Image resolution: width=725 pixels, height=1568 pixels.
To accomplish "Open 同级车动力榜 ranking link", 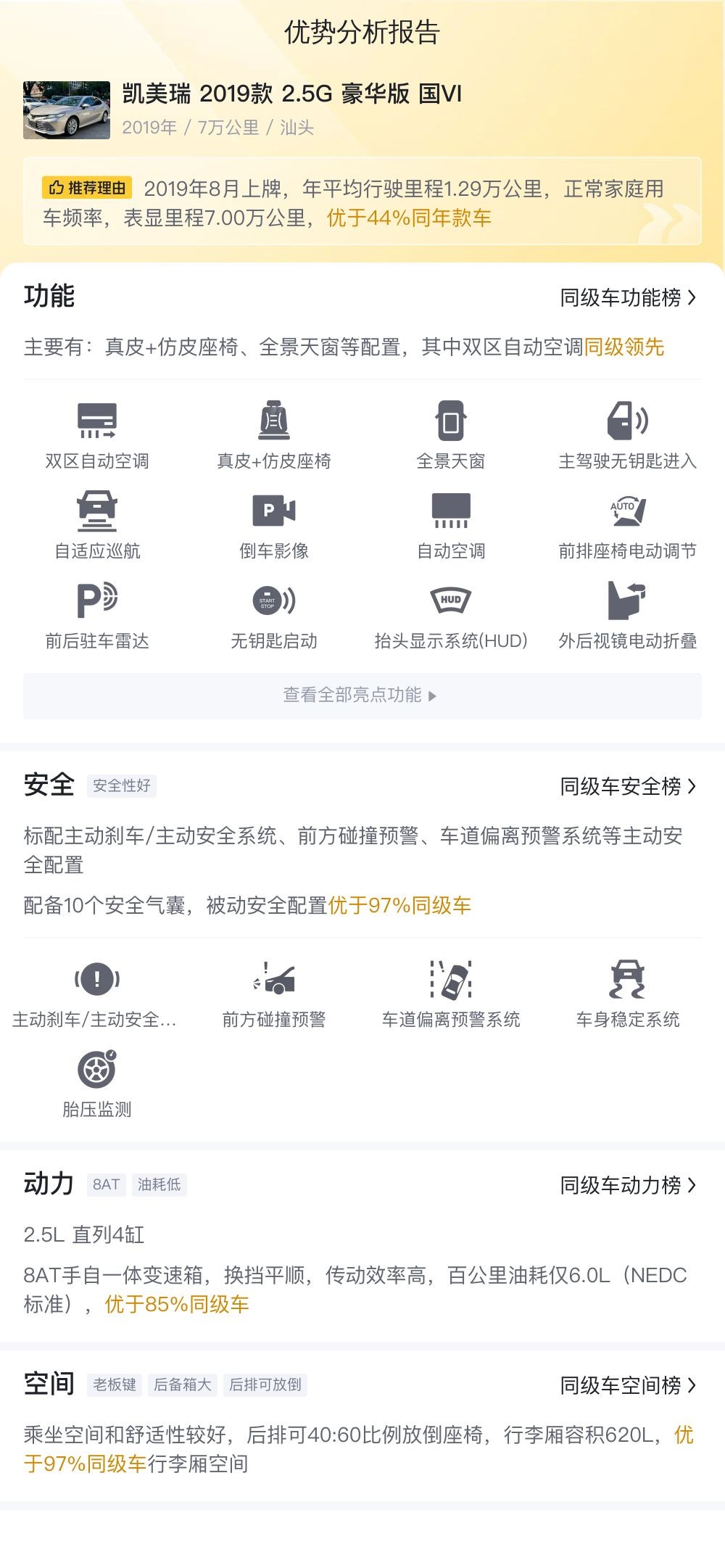I will [628, 1186].
